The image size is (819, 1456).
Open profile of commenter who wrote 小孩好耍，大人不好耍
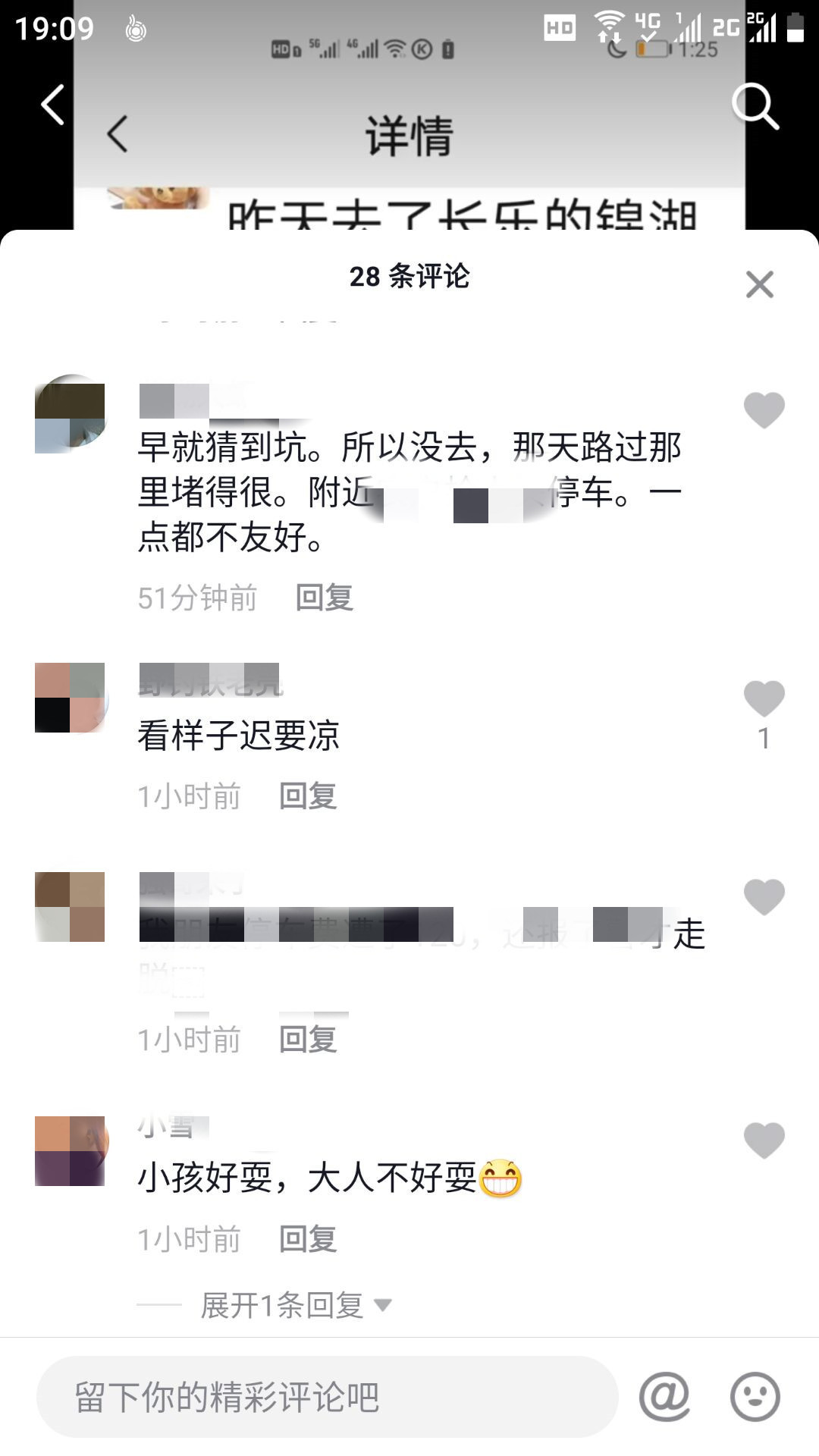point(70,1150)
